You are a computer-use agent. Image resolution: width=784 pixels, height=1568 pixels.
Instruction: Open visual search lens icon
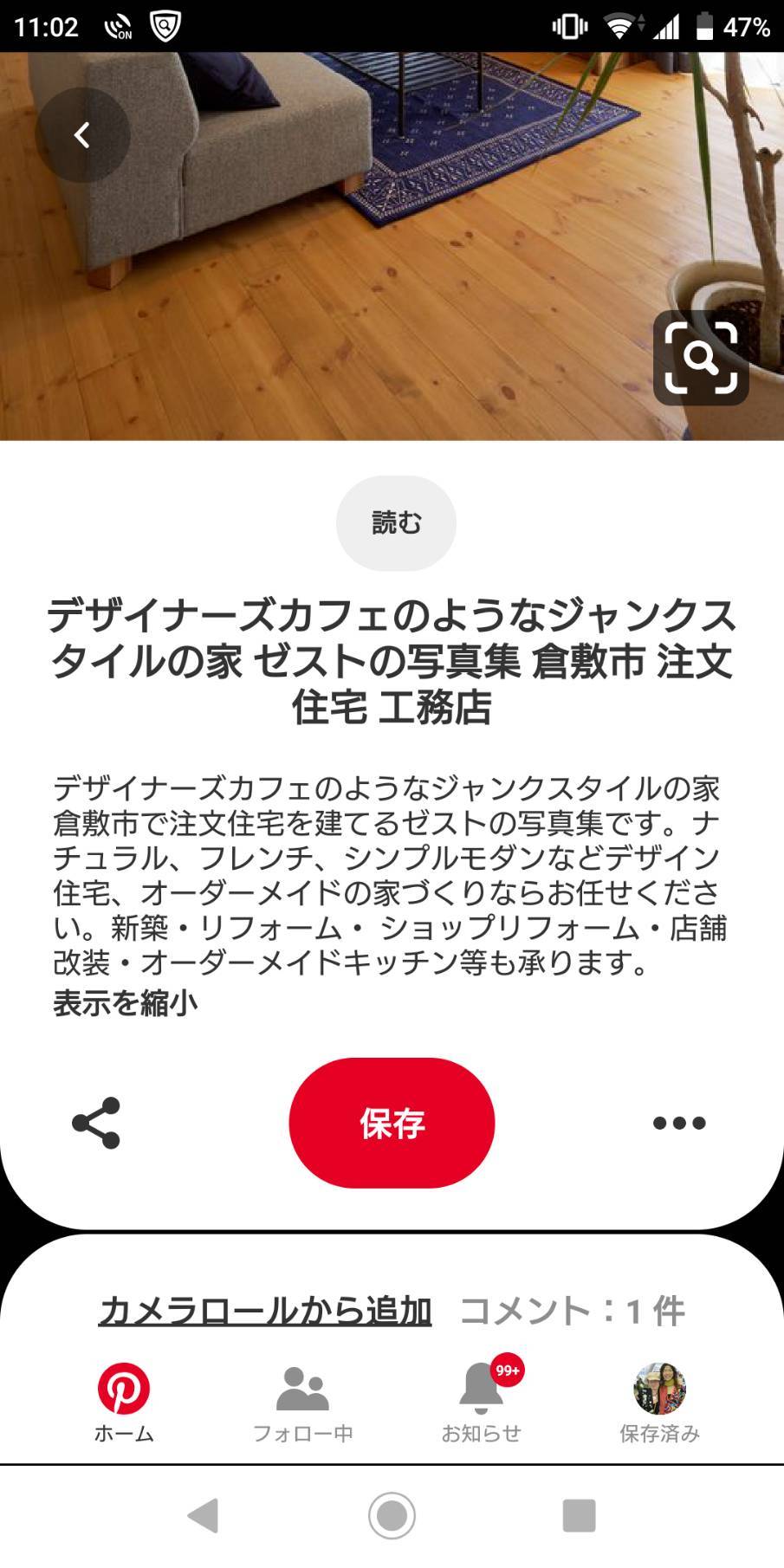(701, 358)
